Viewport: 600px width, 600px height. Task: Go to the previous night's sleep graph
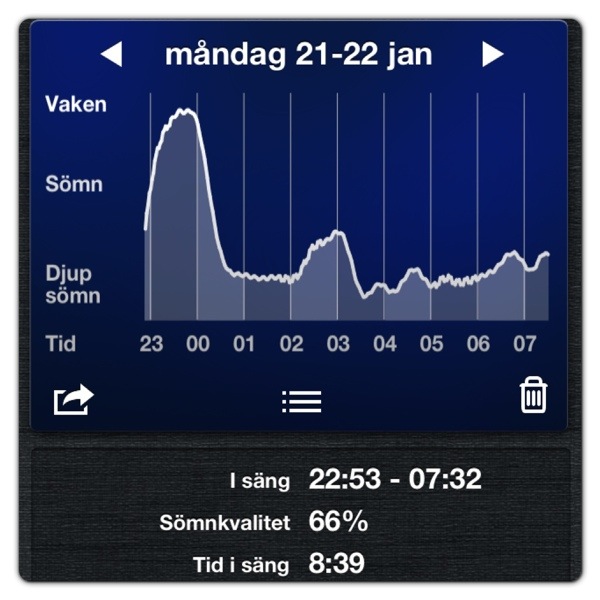[112, 54]
